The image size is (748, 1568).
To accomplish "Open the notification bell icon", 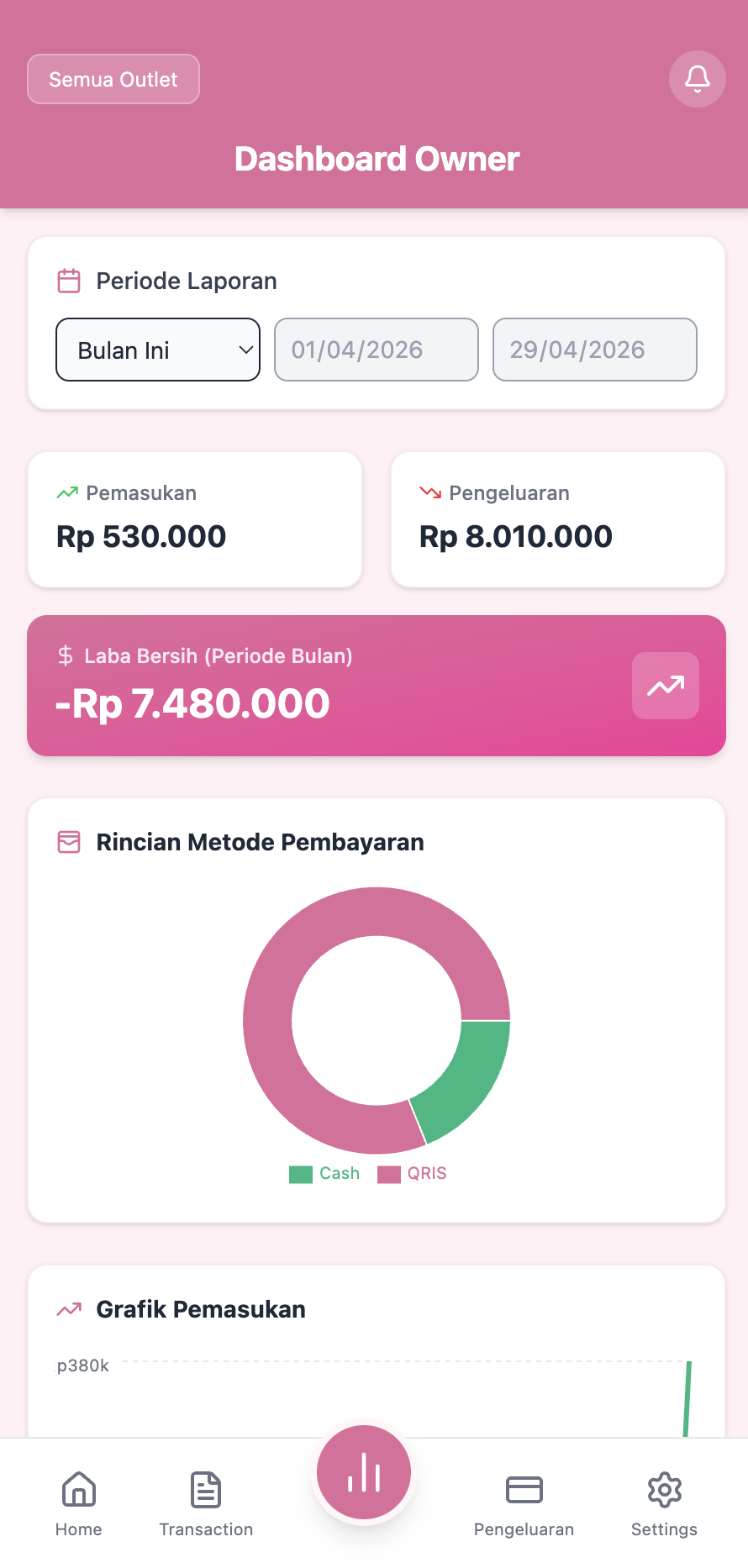I will [697, 79].
